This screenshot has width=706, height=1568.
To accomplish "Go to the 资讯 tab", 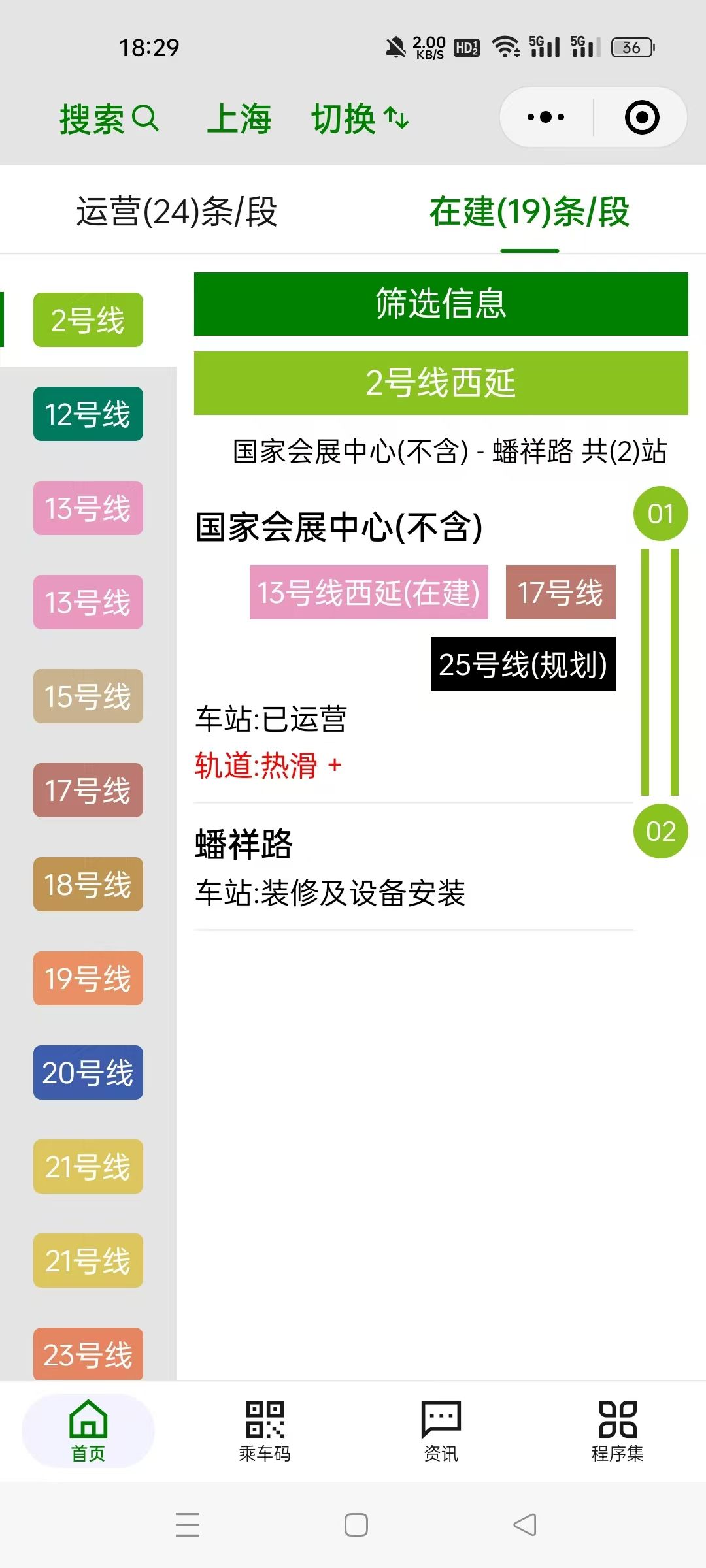I will click(441, 1431).
